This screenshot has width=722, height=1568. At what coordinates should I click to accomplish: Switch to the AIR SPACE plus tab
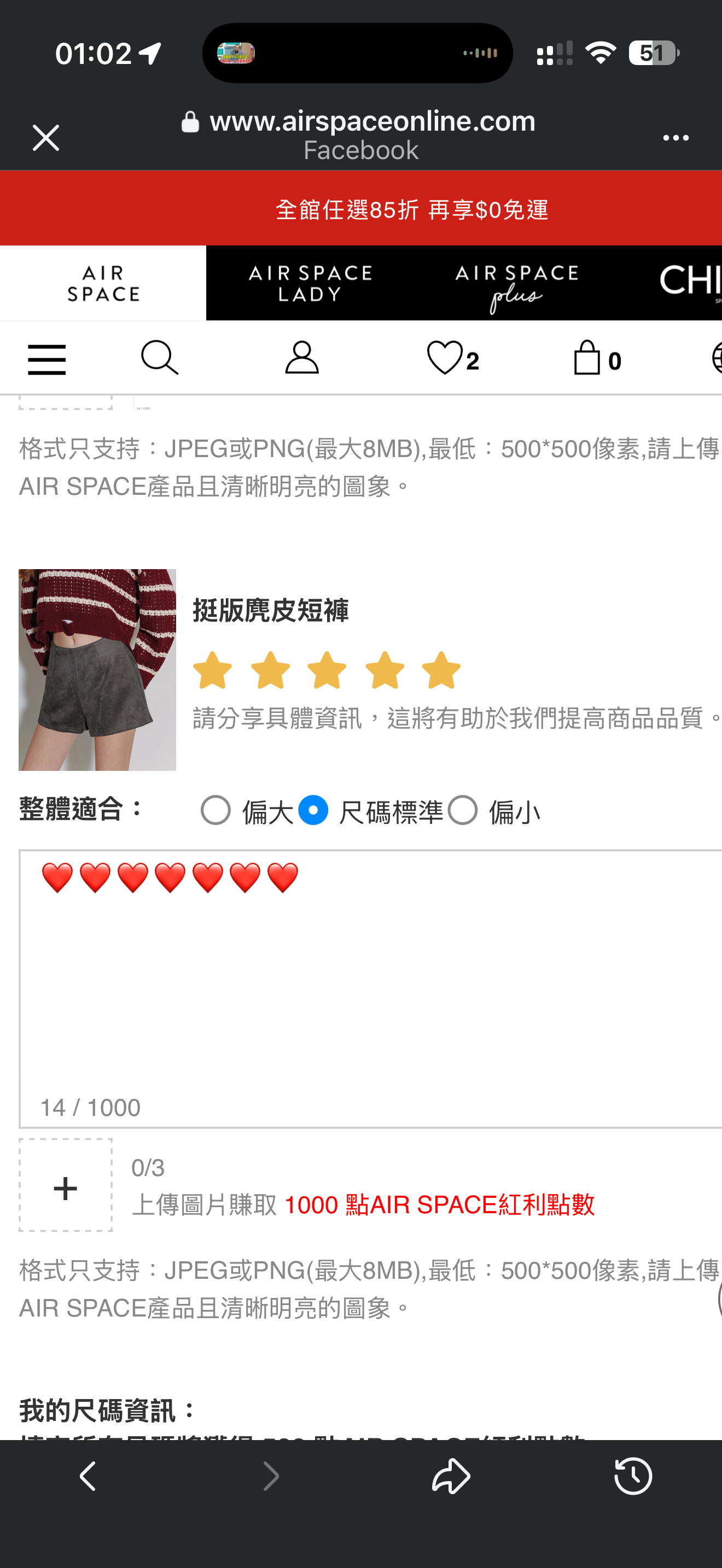point(516,283)
